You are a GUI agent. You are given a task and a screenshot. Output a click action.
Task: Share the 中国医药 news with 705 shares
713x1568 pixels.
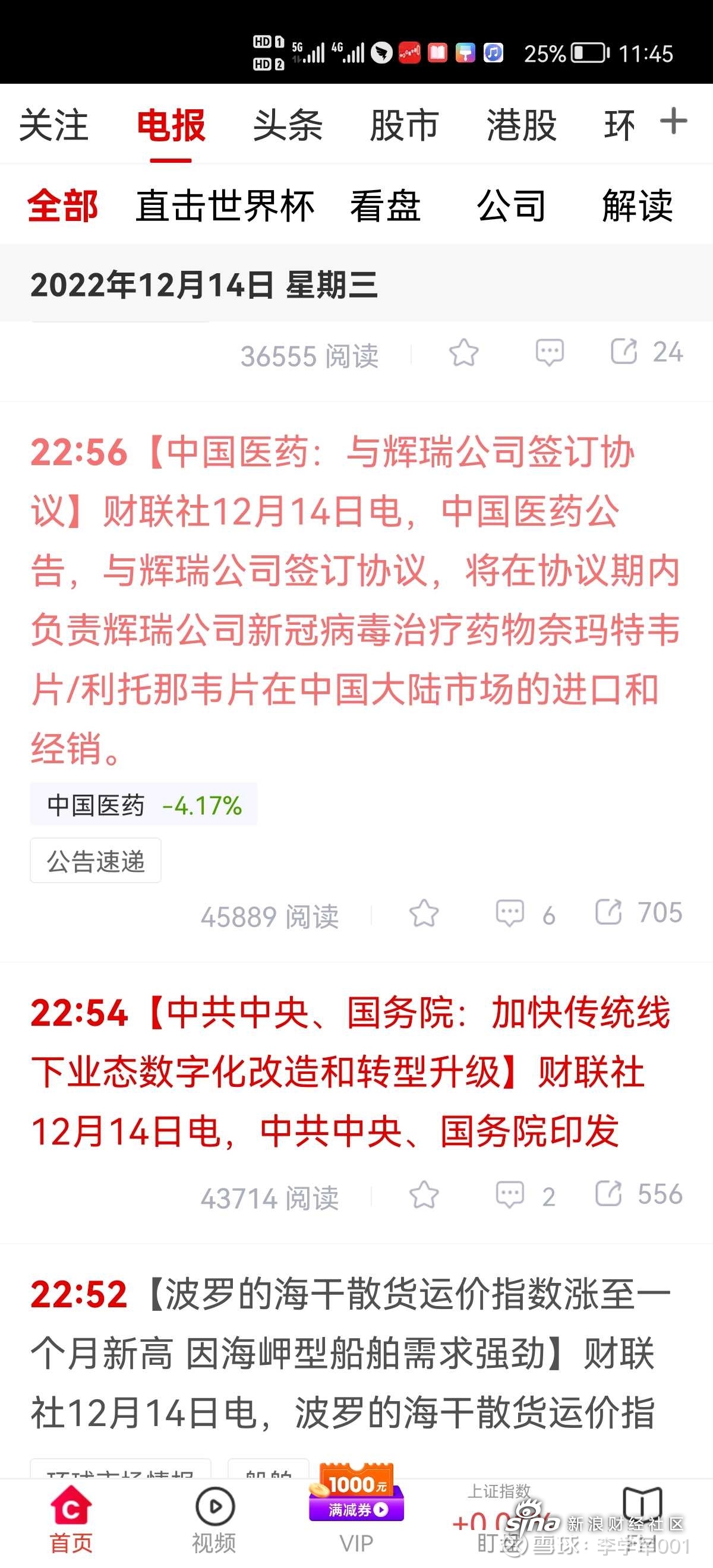click(608, 912)
